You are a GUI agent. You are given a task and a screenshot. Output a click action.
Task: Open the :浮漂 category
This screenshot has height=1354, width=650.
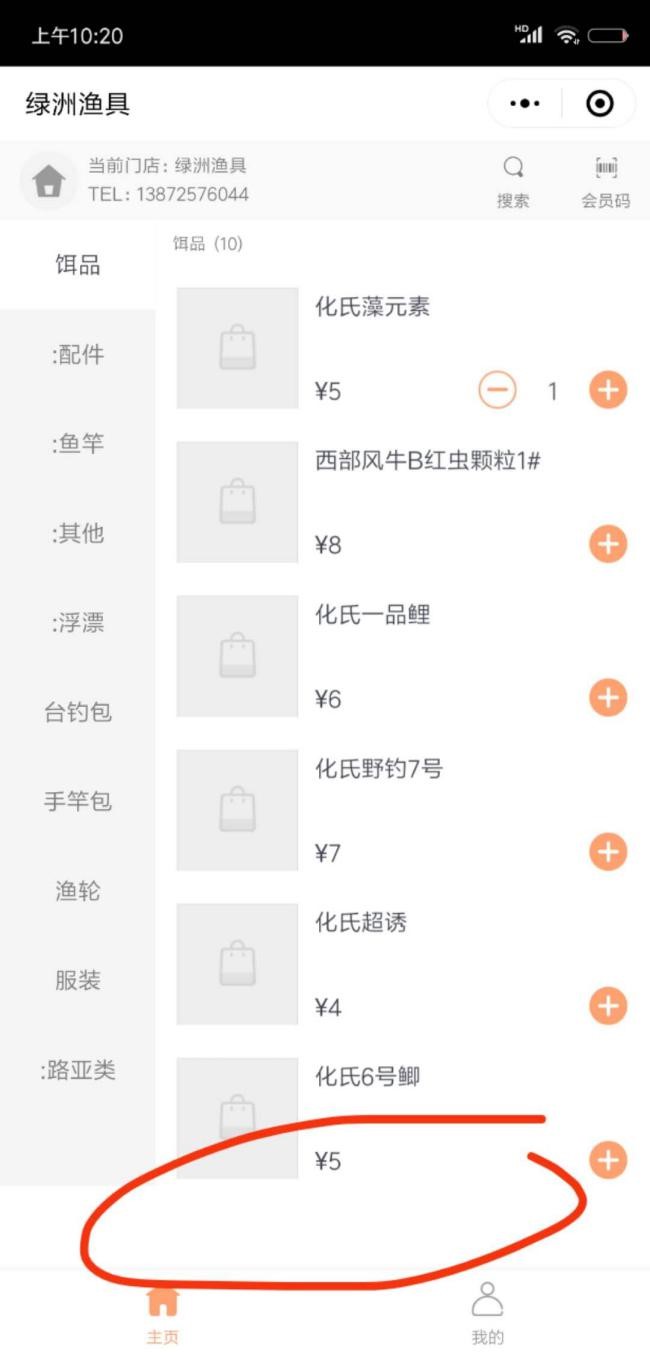(x=78, y=623)
